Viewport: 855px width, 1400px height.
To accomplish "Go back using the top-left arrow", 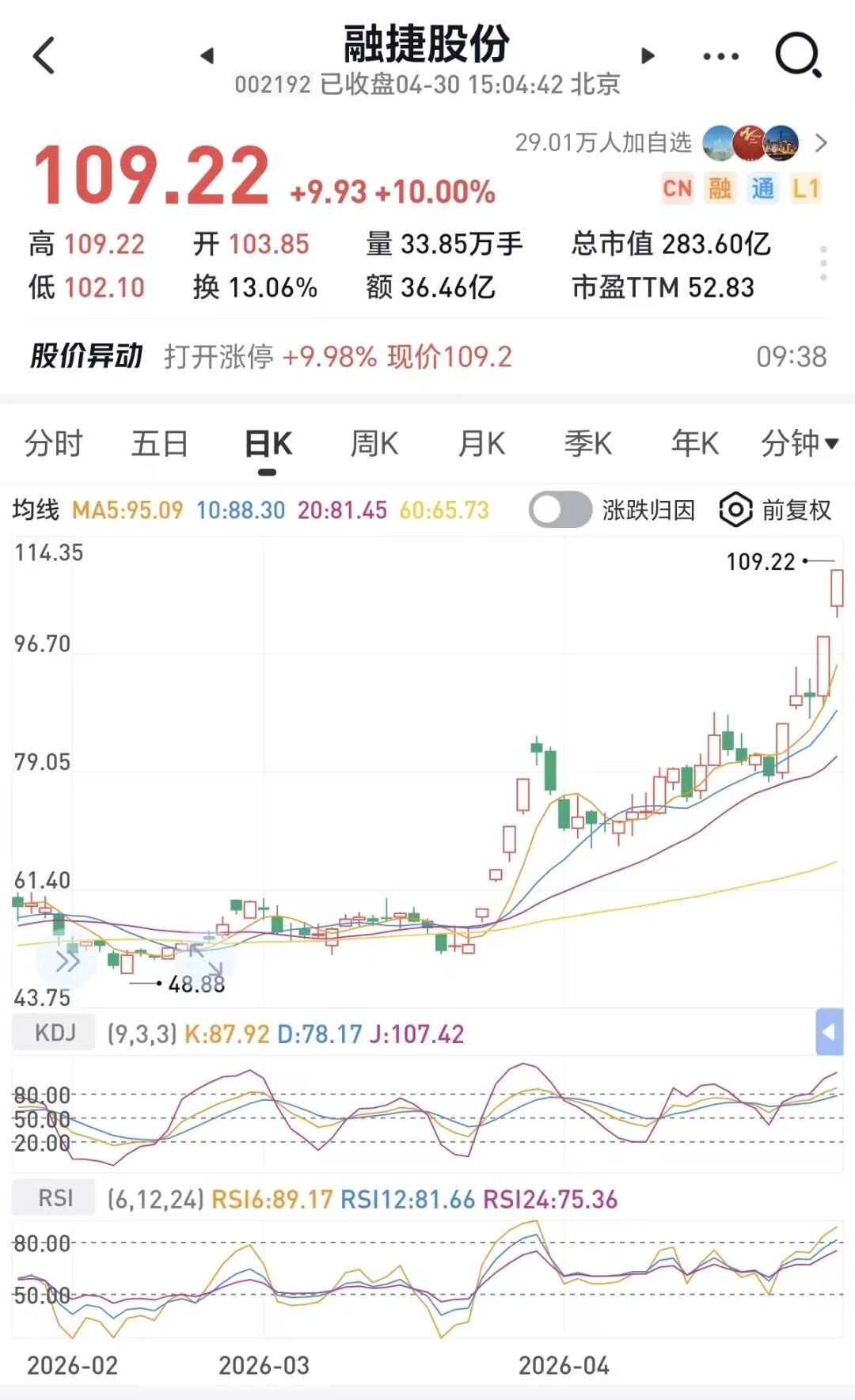I will [44, 55].
